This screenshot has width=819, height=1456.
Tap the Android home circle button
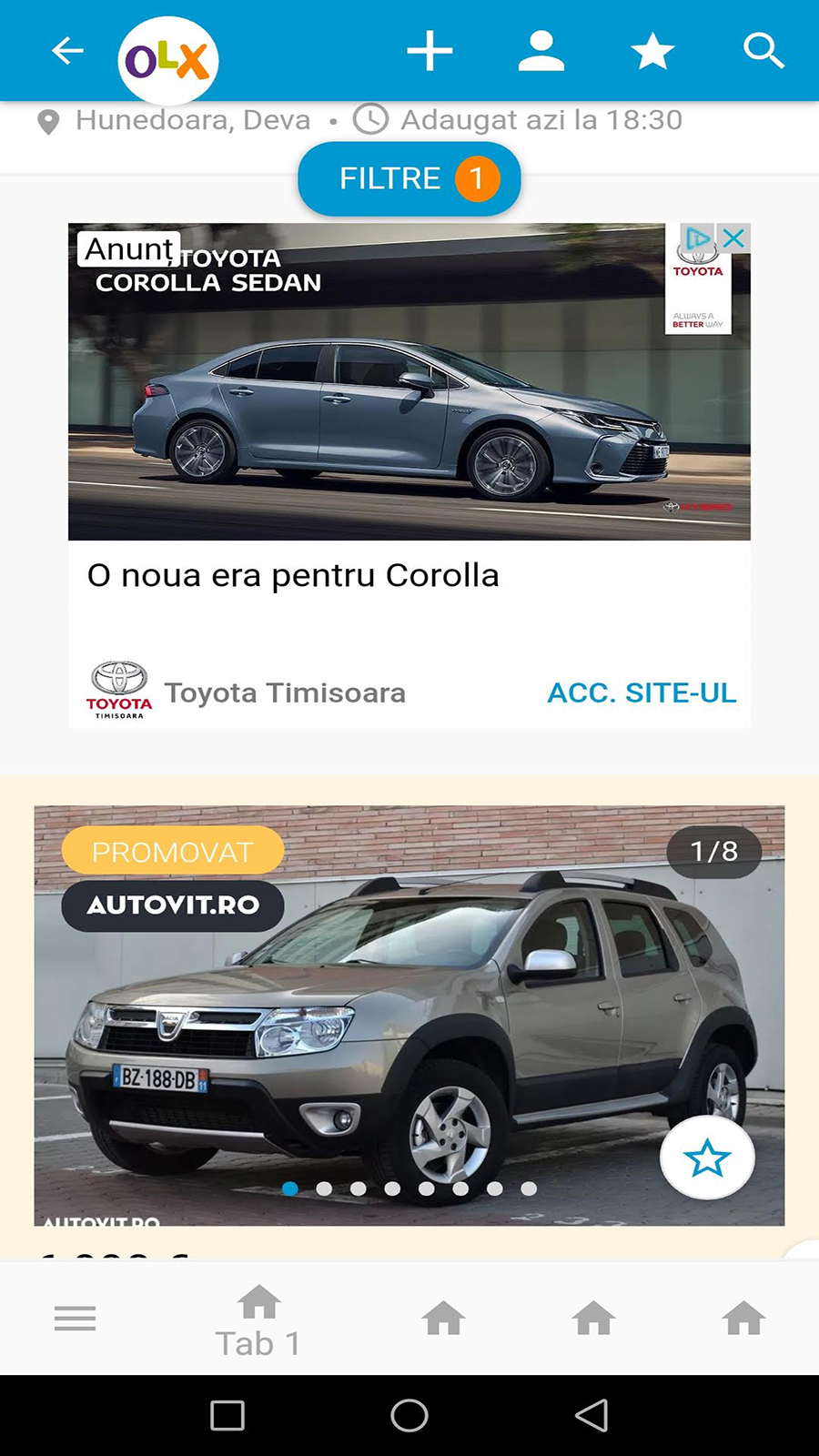409,1415
